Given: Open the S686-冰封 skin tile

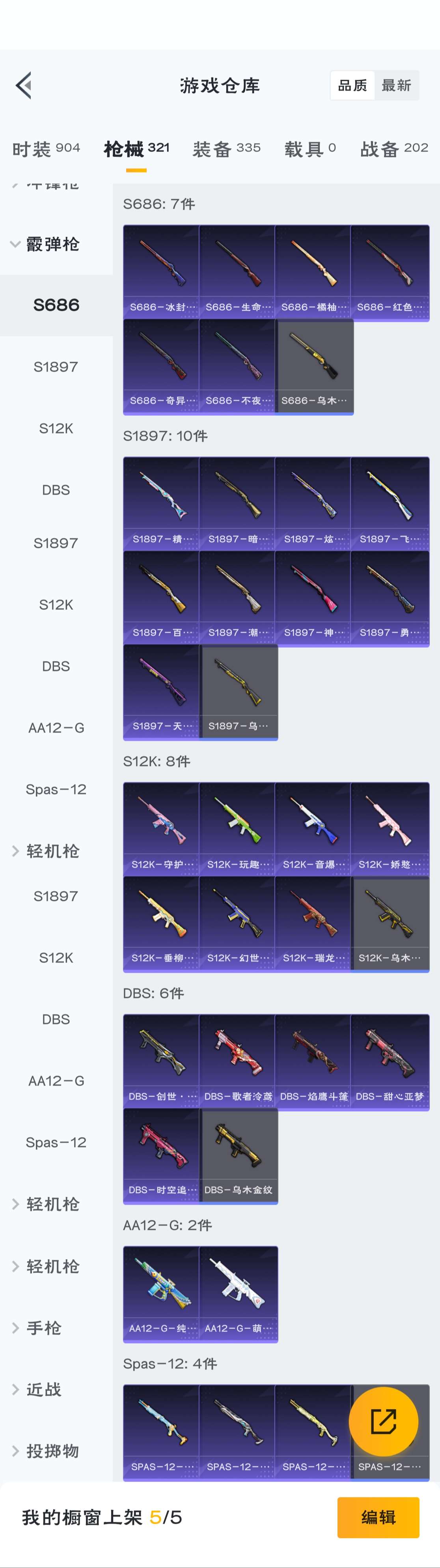Looking at the screenshot, I should 161,271.
